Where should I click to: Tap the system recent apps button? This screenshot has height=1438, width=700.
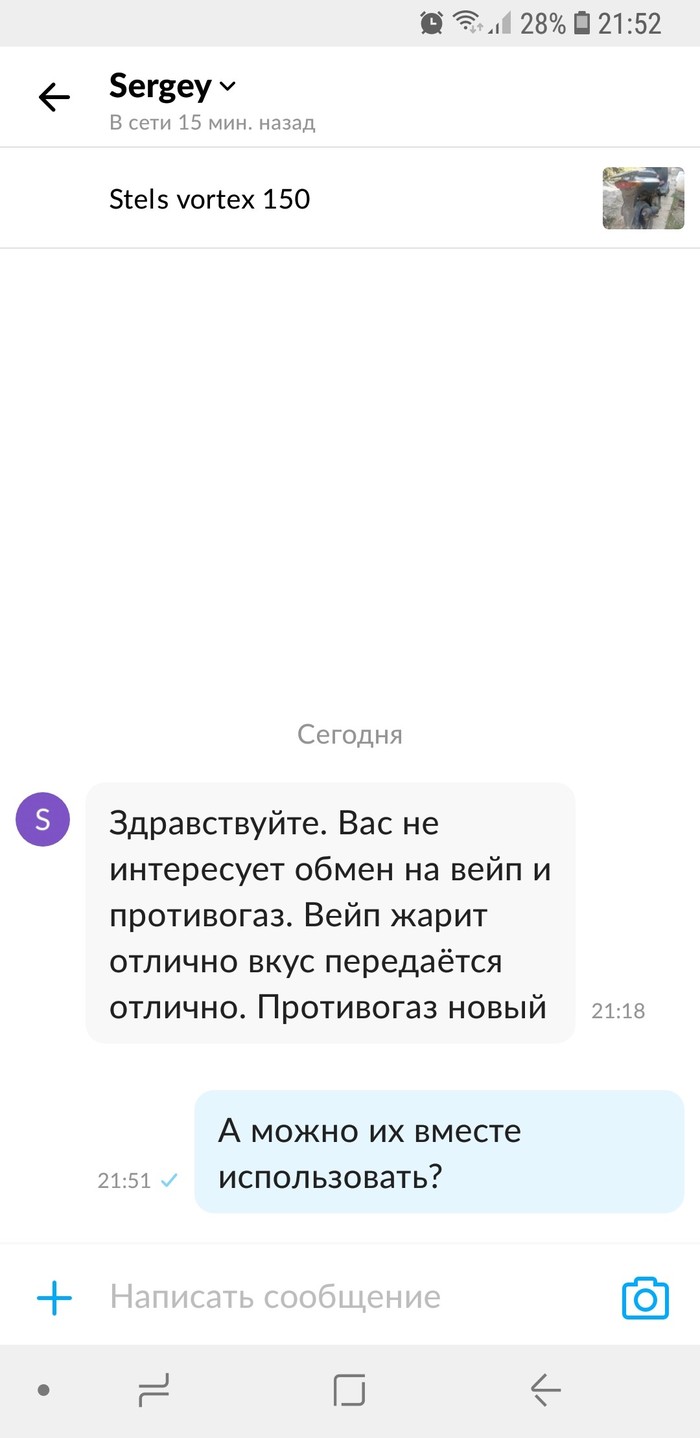pyautogui.click(x=154, y=1389)
